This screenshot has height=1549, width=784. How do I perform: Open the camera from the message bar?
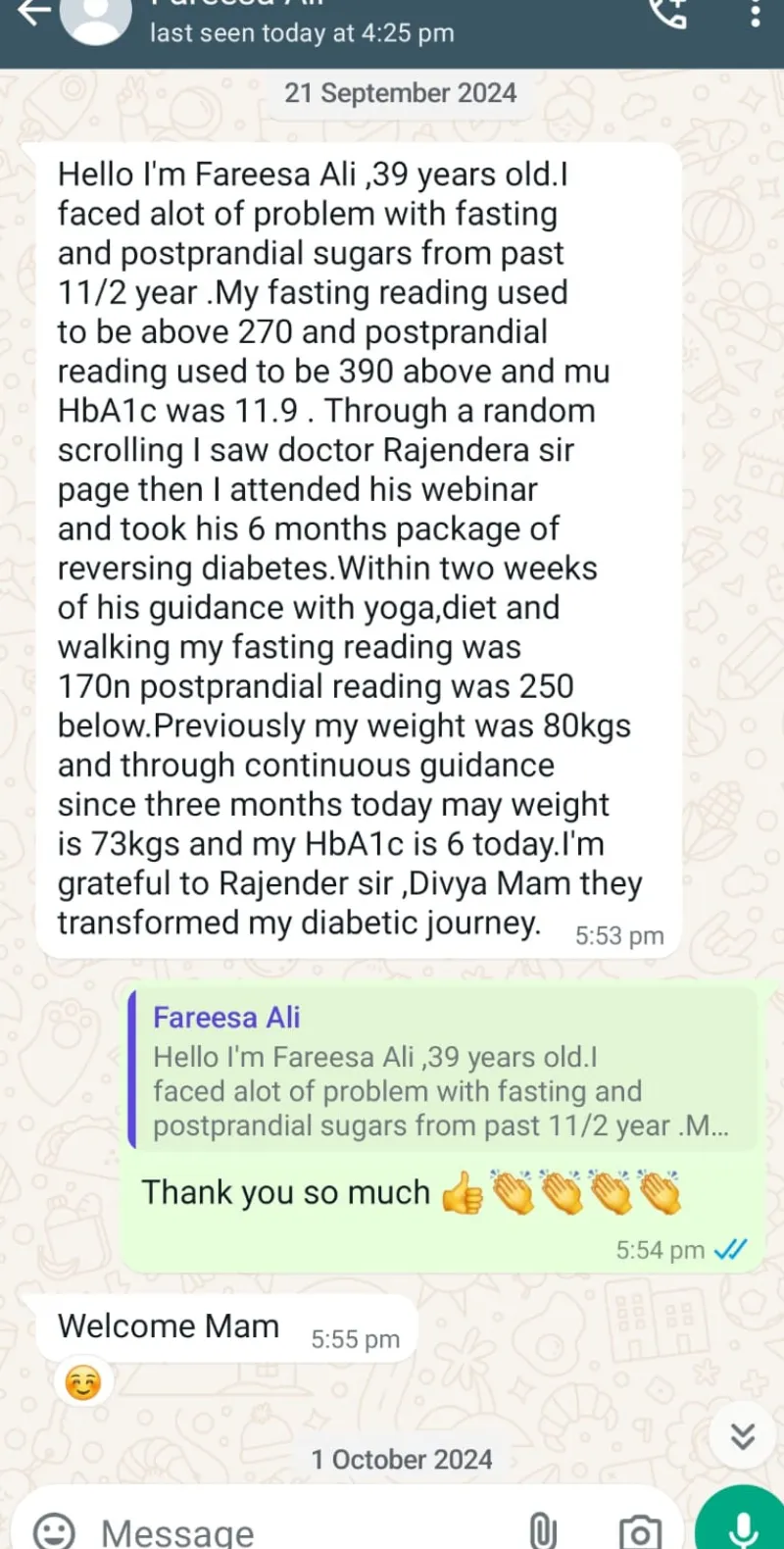(x=639, y=1531)
